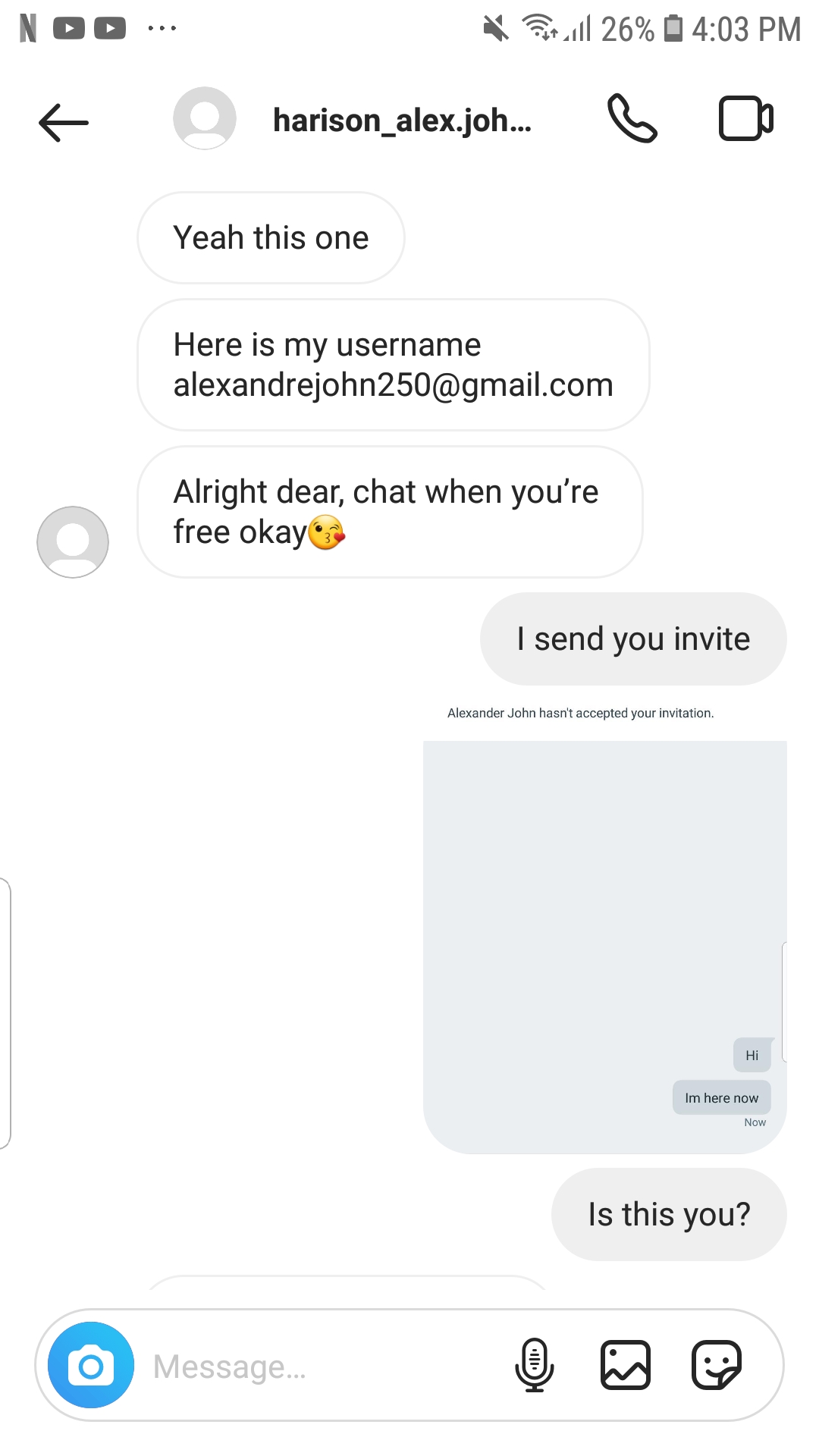This screenshot has height=1456, width=819.
Task: Open the camera from message bar
Action: pyautogui.click(x=91, y=1365)
